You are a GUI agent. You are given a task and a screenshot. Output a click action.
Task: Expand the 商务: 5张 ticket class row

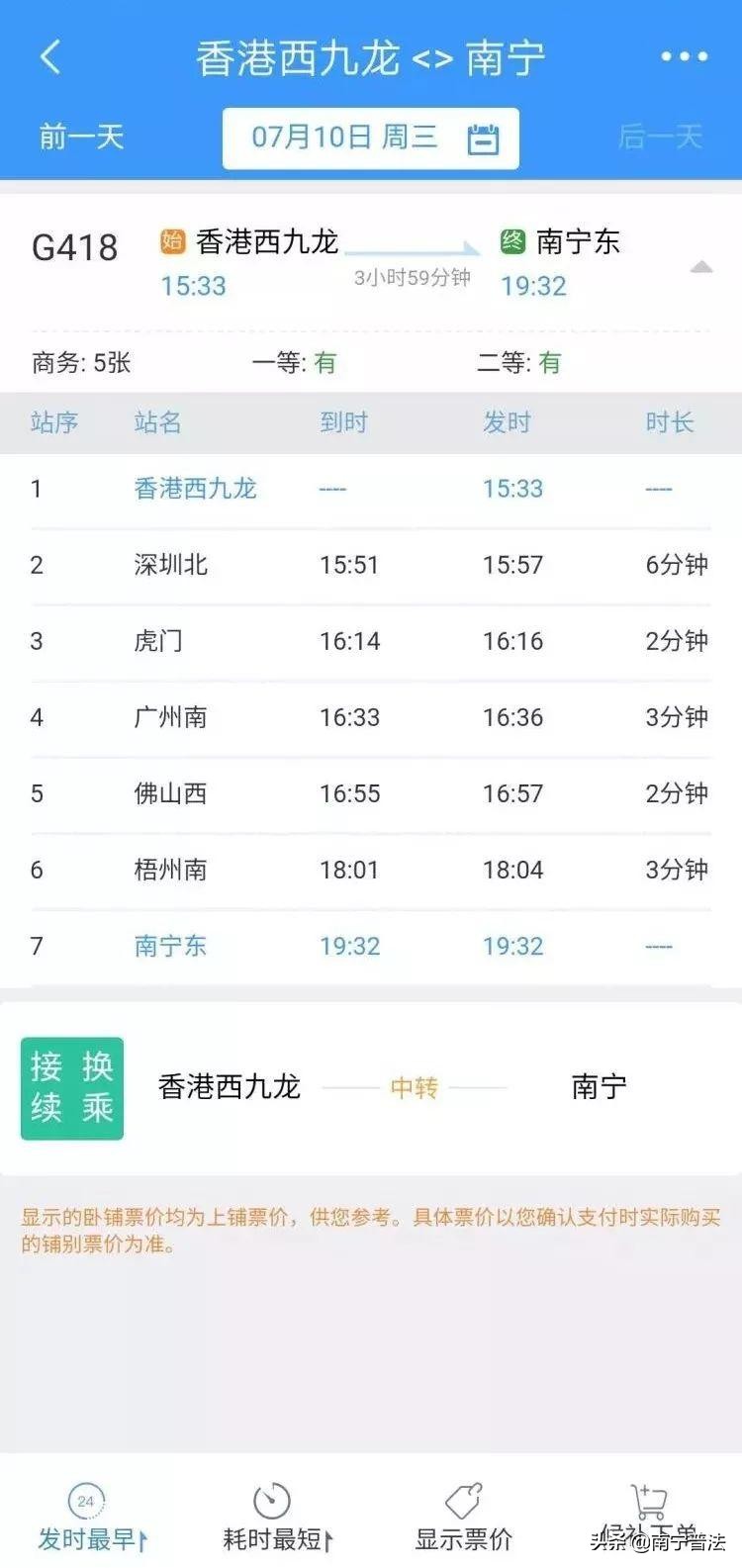79,363
